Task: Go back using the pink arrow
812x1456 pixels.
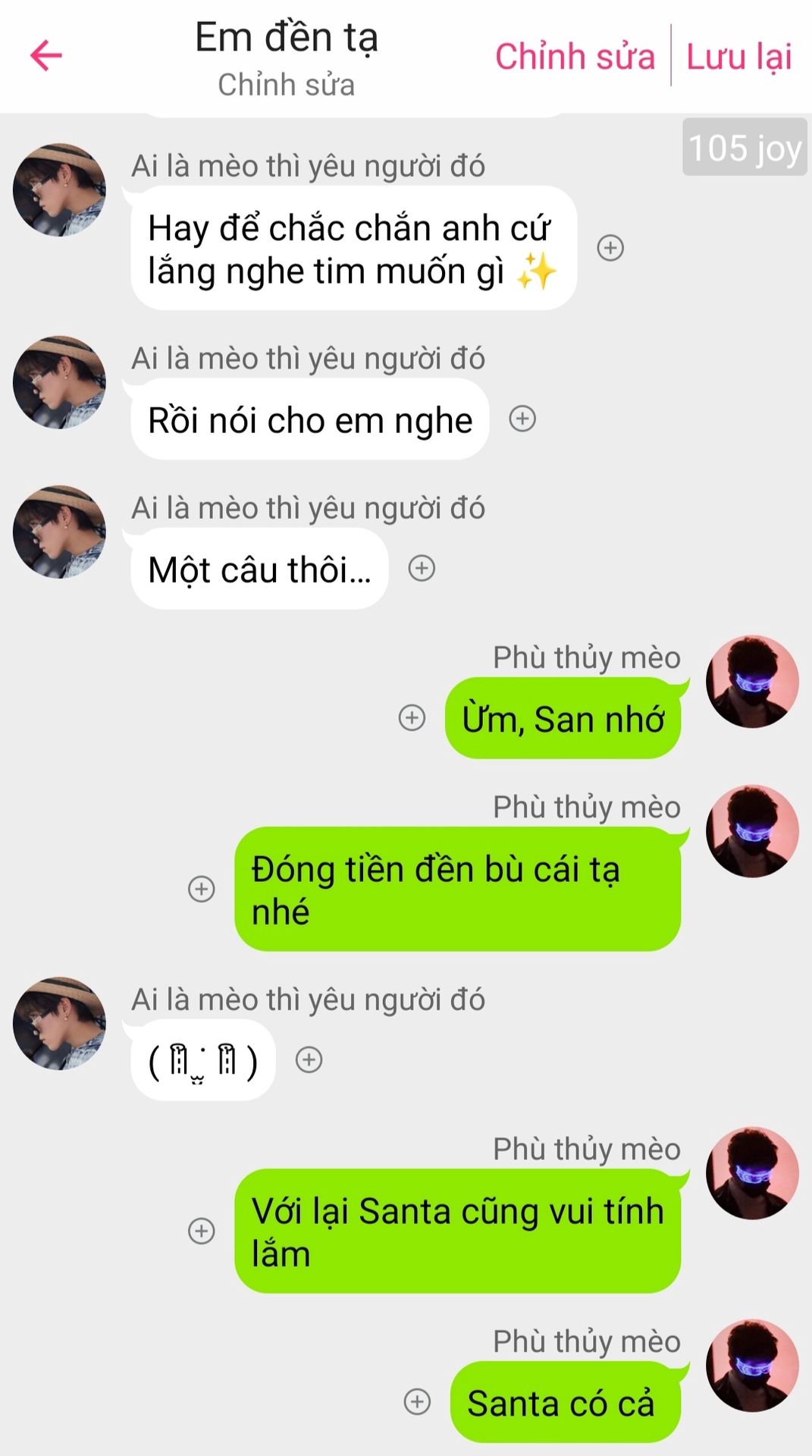Action: (45, 55)
